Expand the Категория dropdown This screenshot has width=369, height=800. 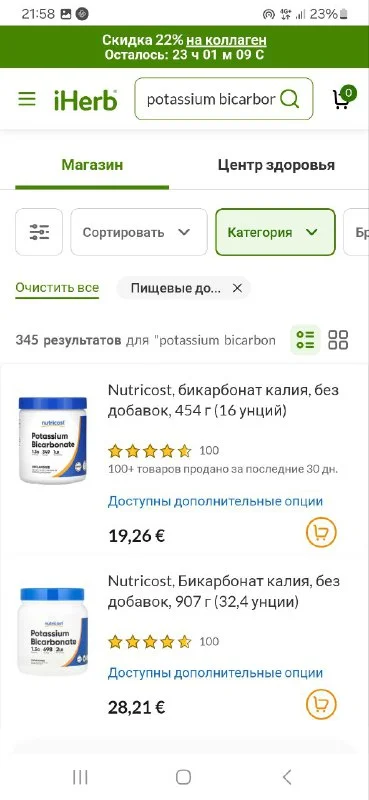click(276, 232)
